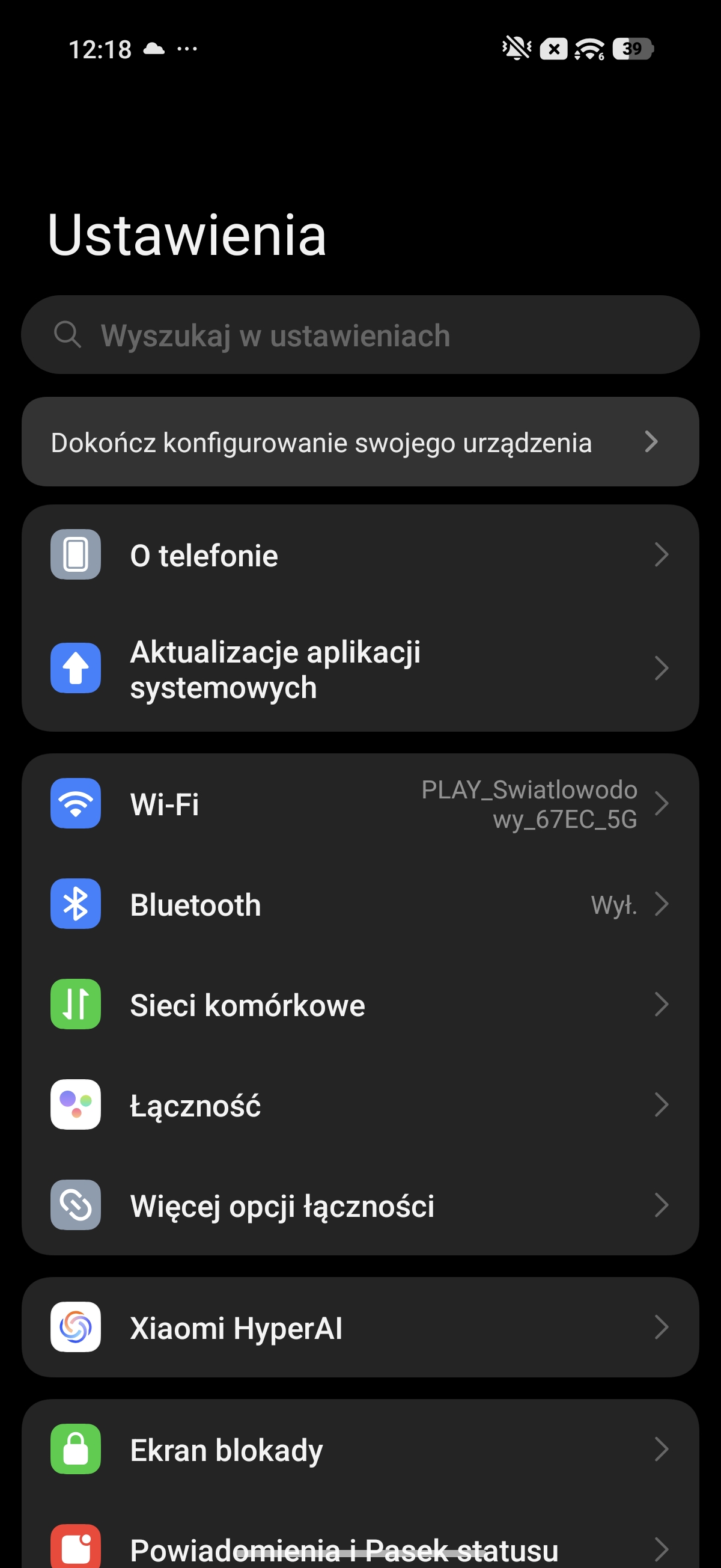Open O telefonie
Screen dimensions: 721x1568
[x=360, y=555]
